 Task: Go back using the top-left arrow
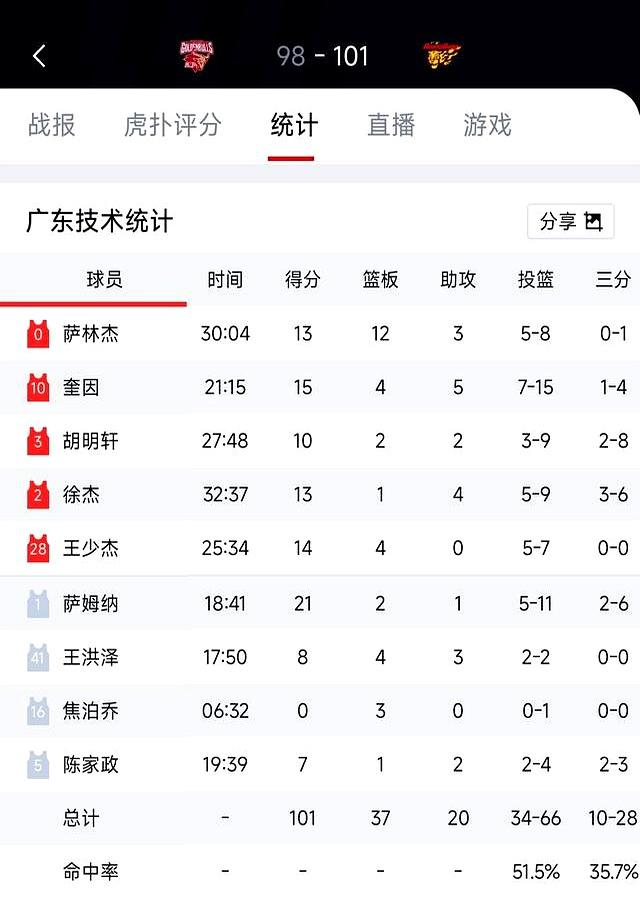point(39,56)
